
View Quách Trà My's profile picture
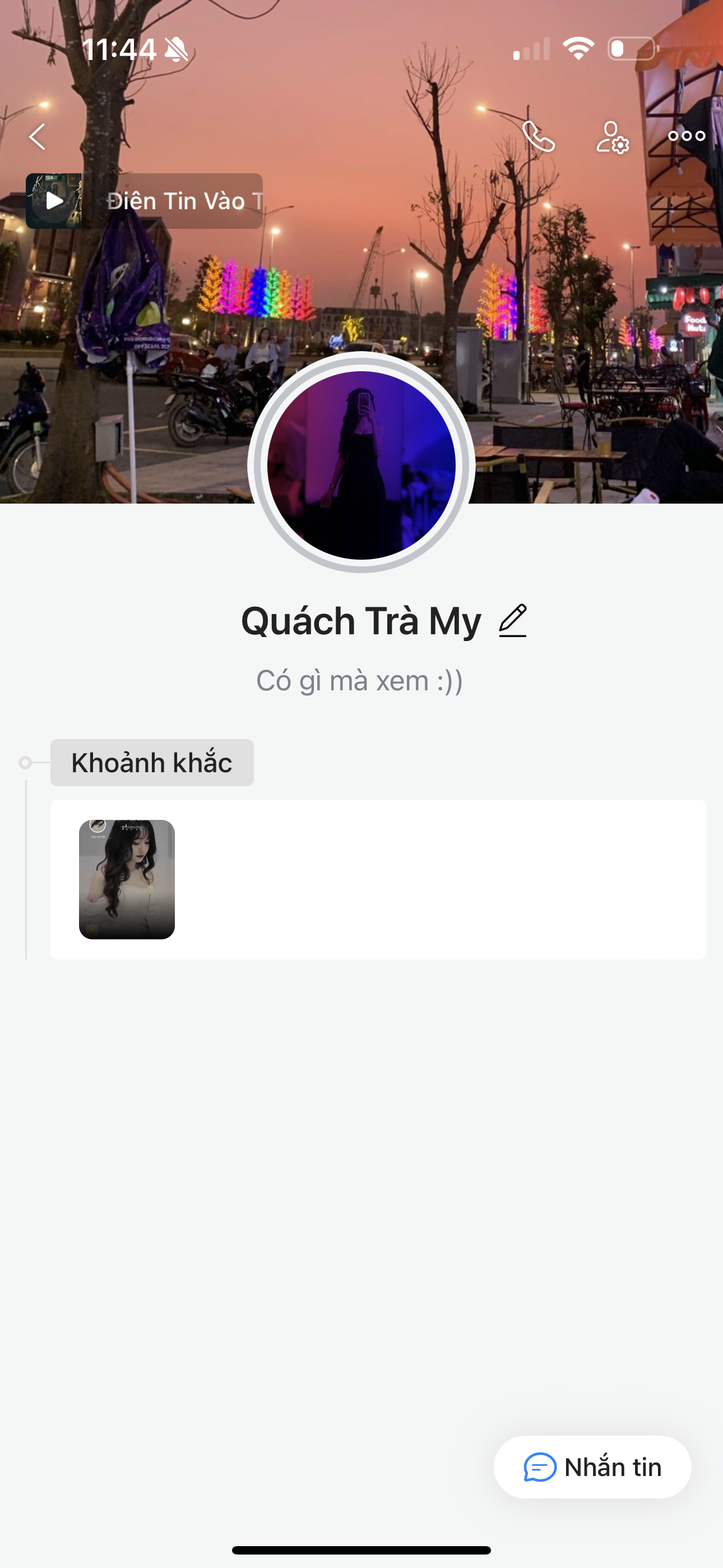tap(361, 465)
